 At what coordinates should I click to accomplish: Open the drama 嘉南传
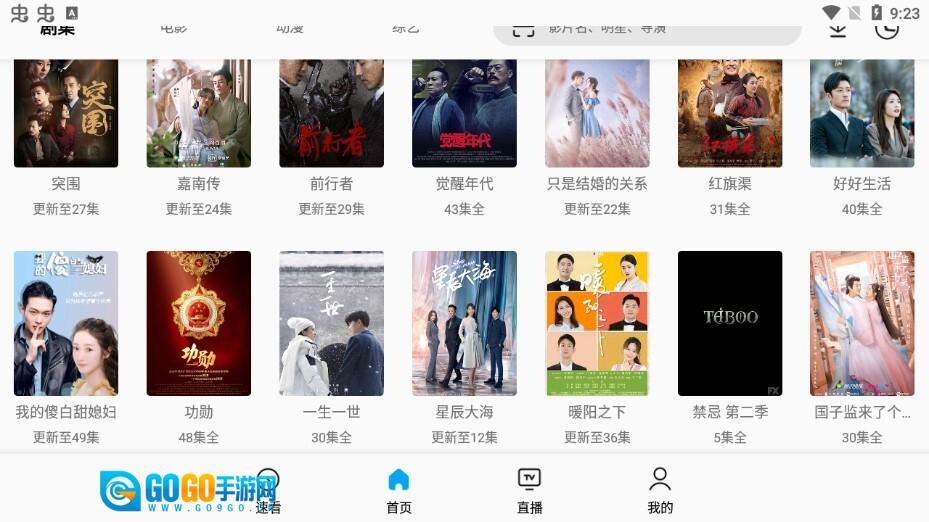coord(198,112)
